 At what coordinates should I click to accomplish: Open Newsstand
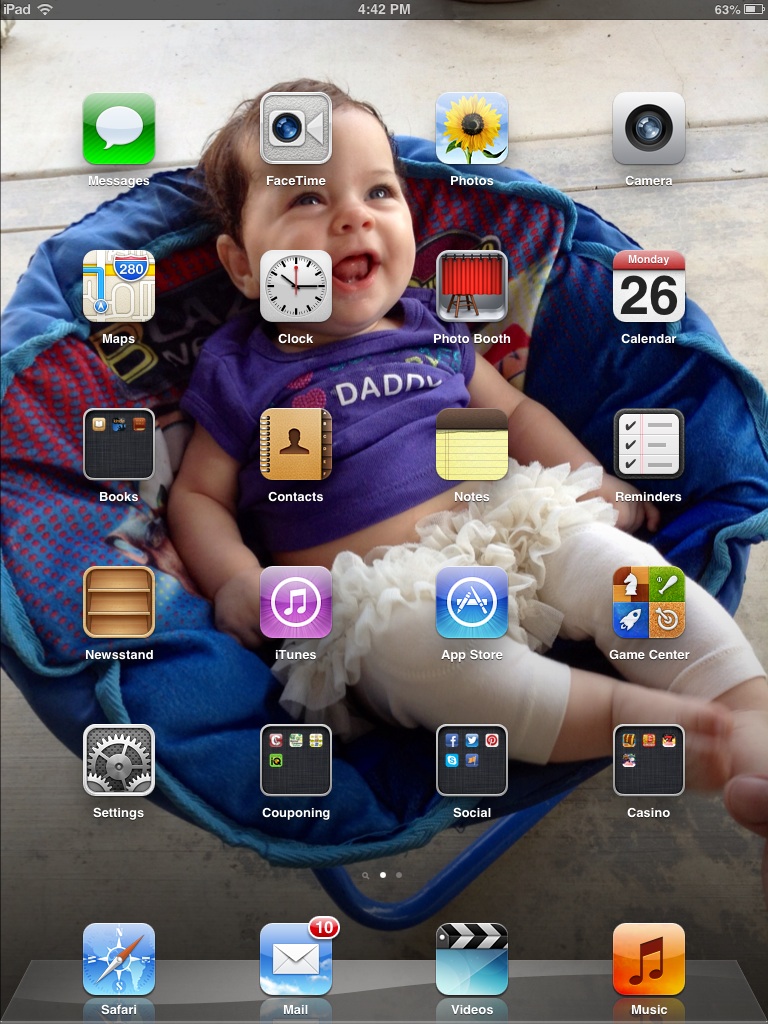click(x=119, y=603)
